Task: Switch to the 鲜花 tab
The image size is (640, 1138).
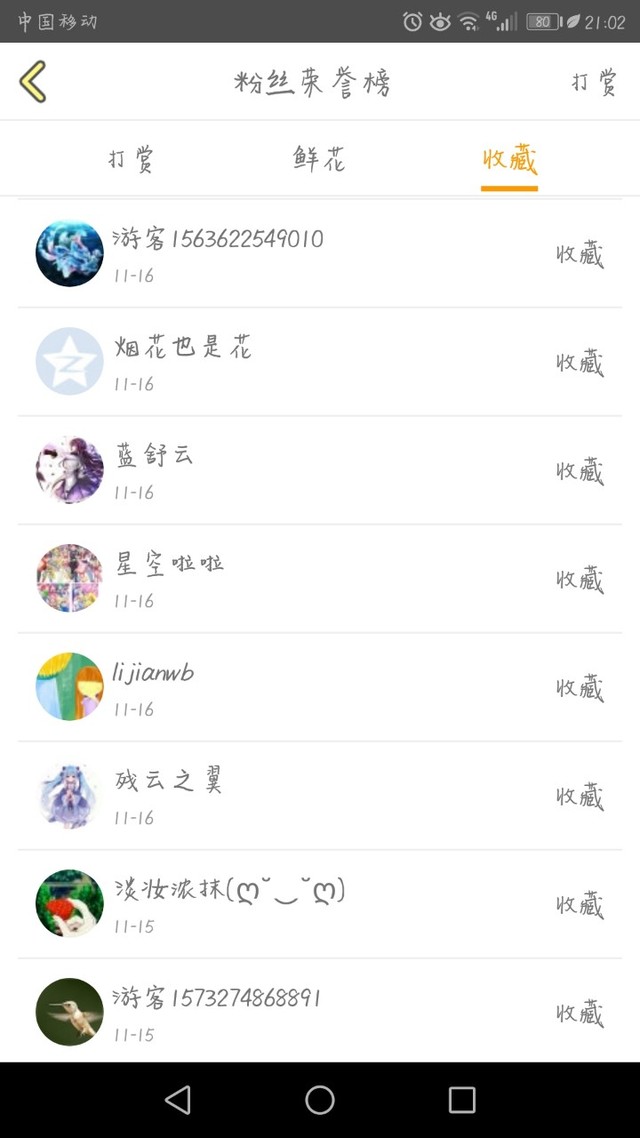Action: tap(320, 159)
